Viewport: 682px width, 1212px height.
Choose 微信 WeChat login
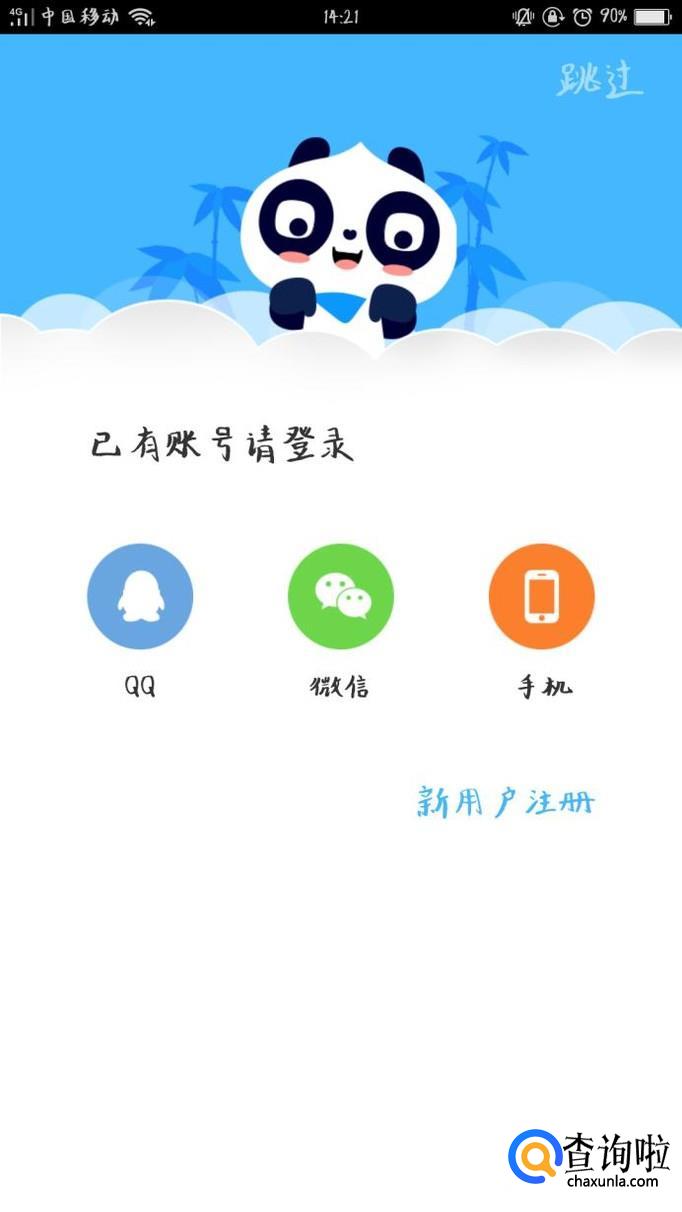point(340,597)
